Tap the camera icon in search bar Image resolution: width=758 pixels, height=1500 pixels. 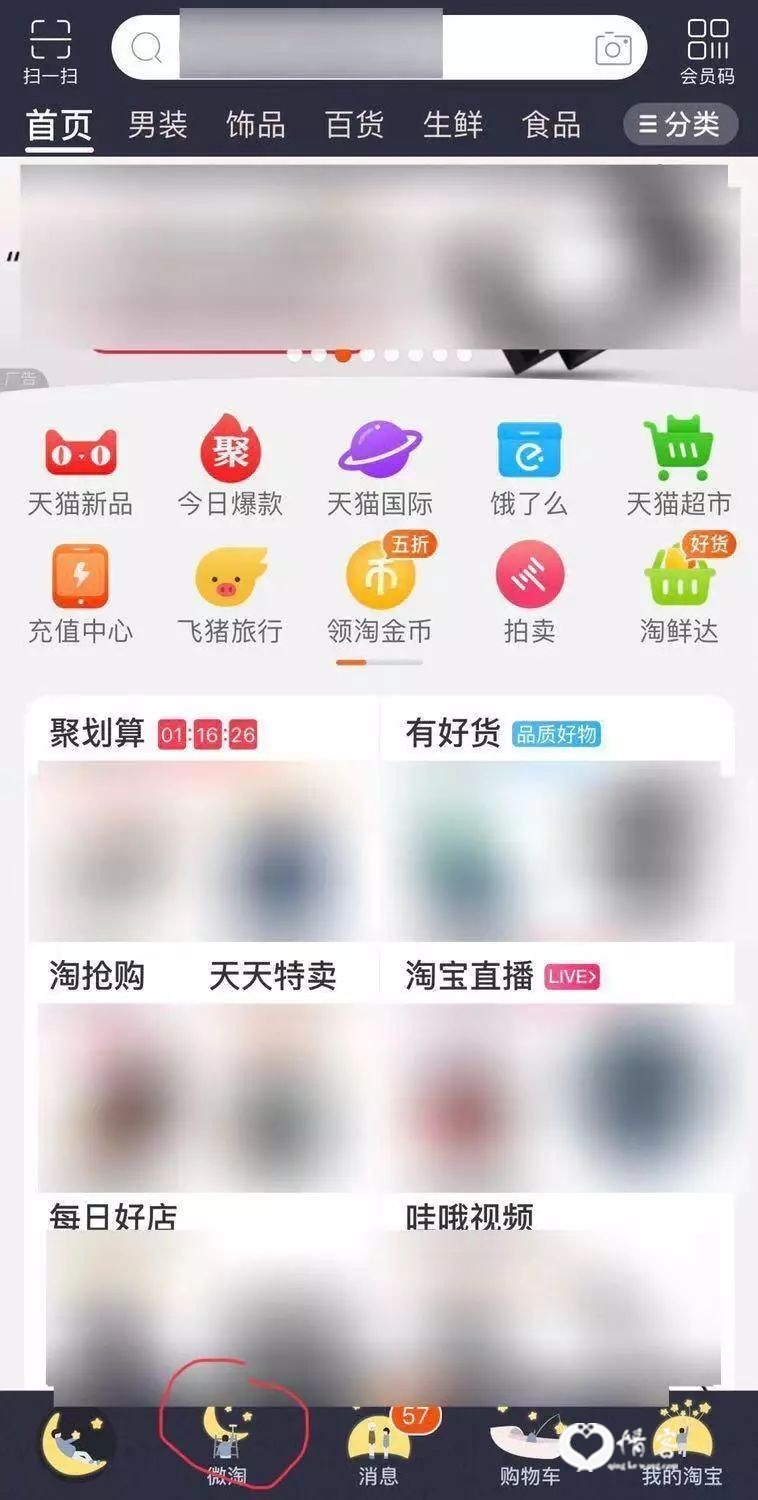click(x=613, y=47)
